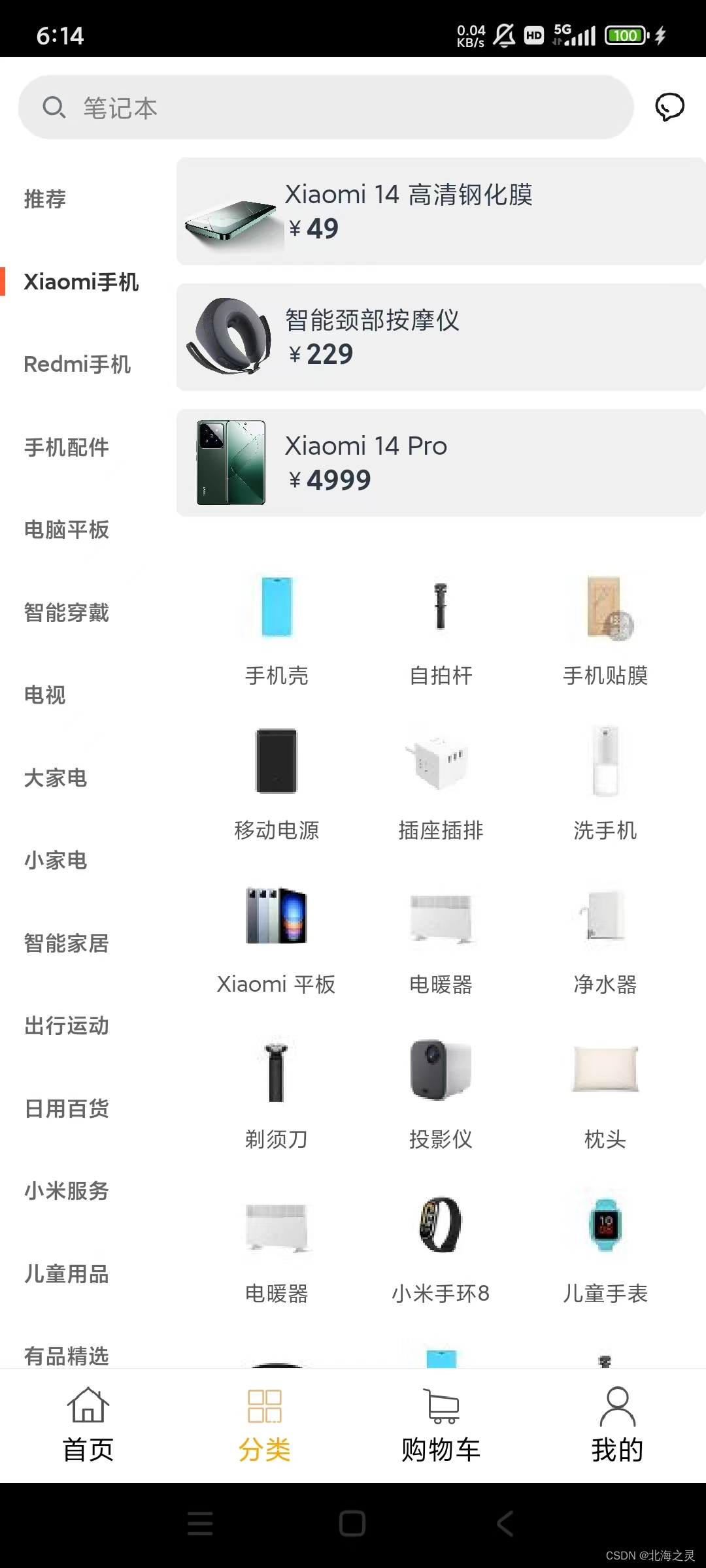Select the 推荐 category
This screenshot has height=1568, width=706.
[x=45, y=199]
